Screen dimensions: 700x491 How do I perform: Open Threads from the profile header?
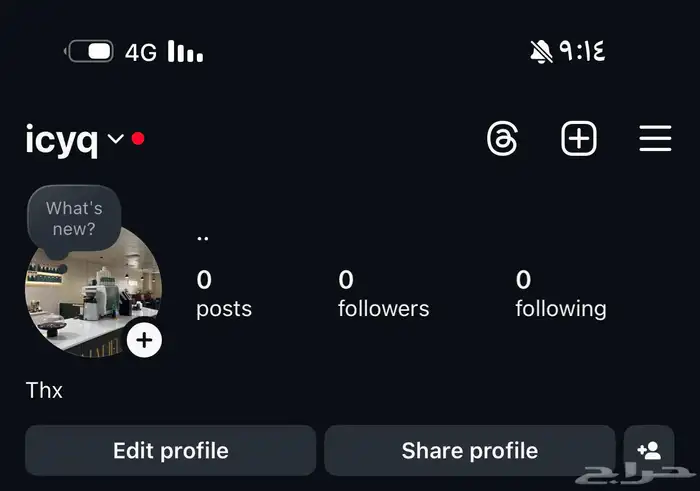(x=502, y=139)
